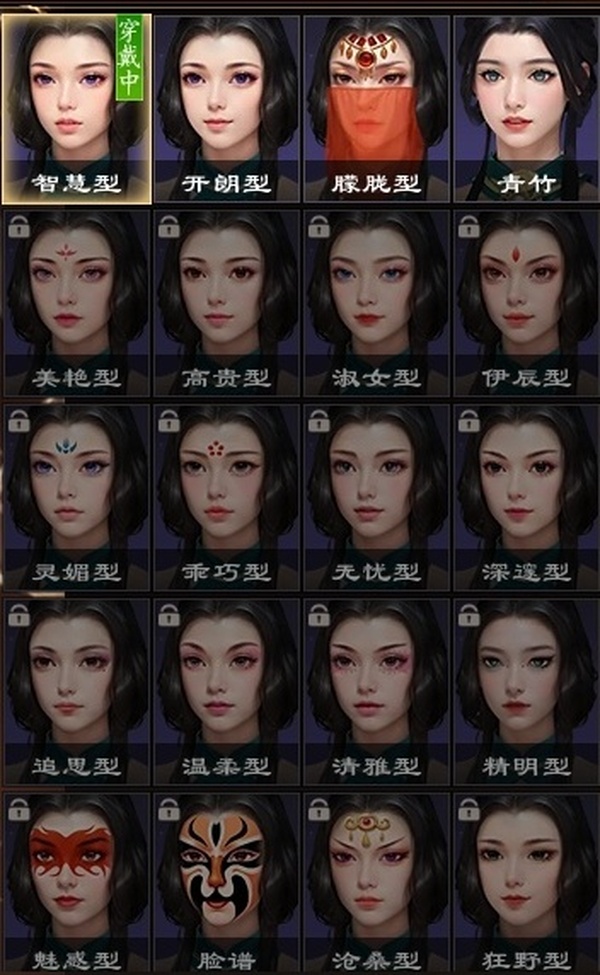The image size is (600, 975).
Task: Pick the 精明型 face tile
Action: (526, 690)
